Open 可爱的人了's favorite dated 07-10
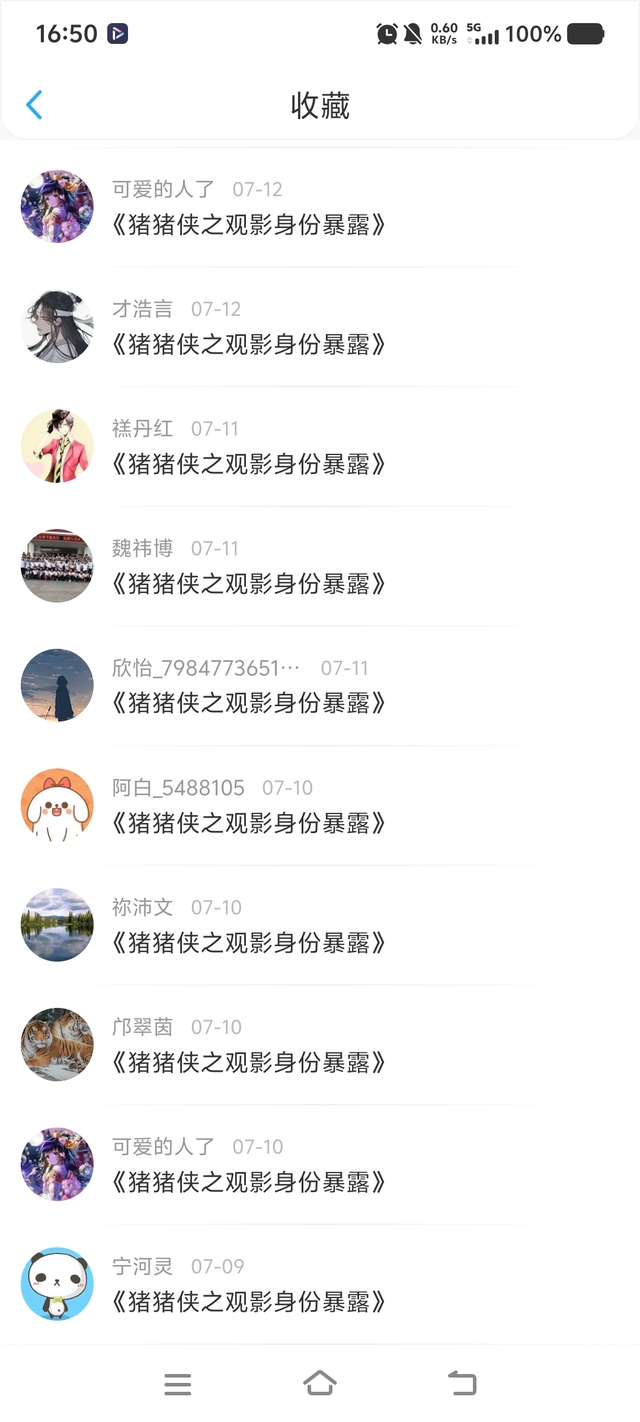 [249, 1182]
